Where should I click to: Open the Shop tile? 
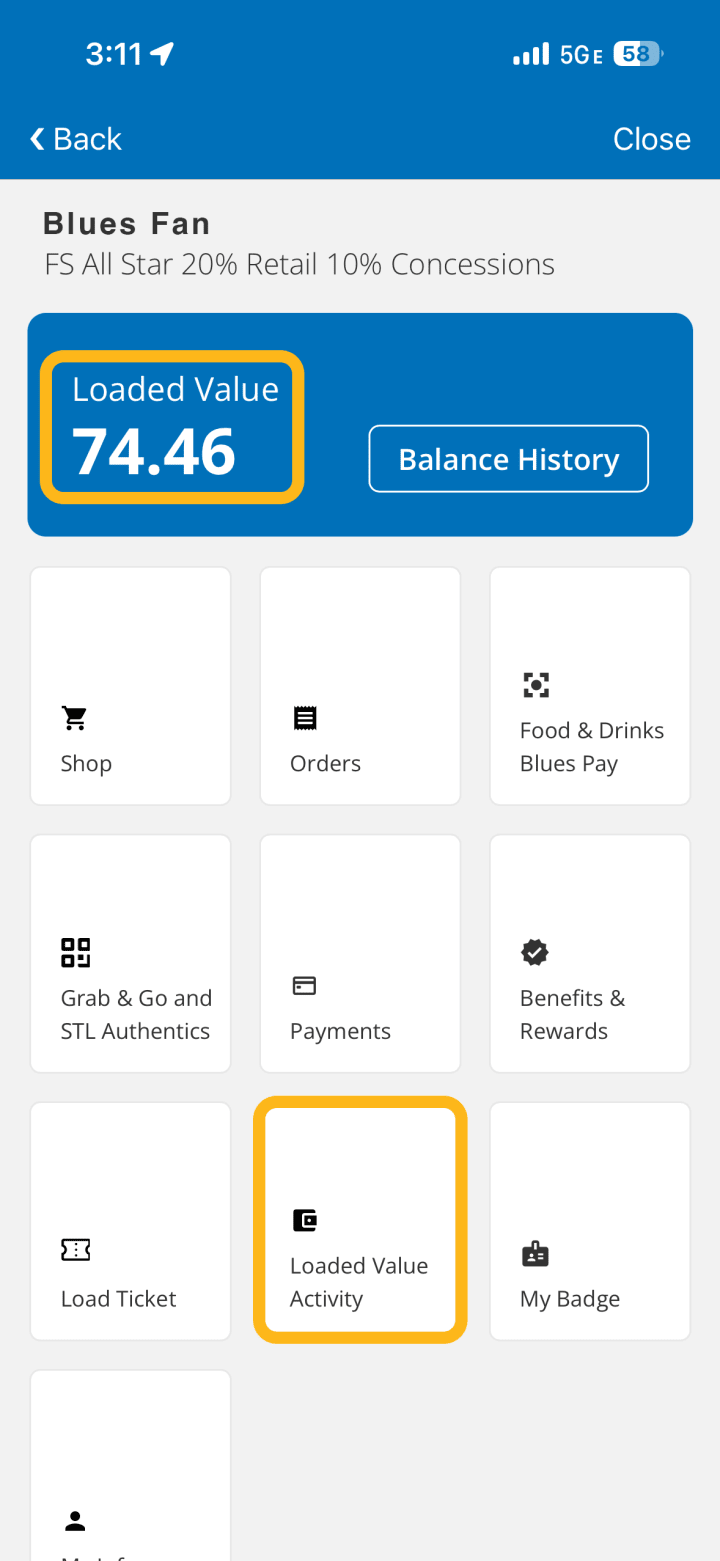coord(131,686)
